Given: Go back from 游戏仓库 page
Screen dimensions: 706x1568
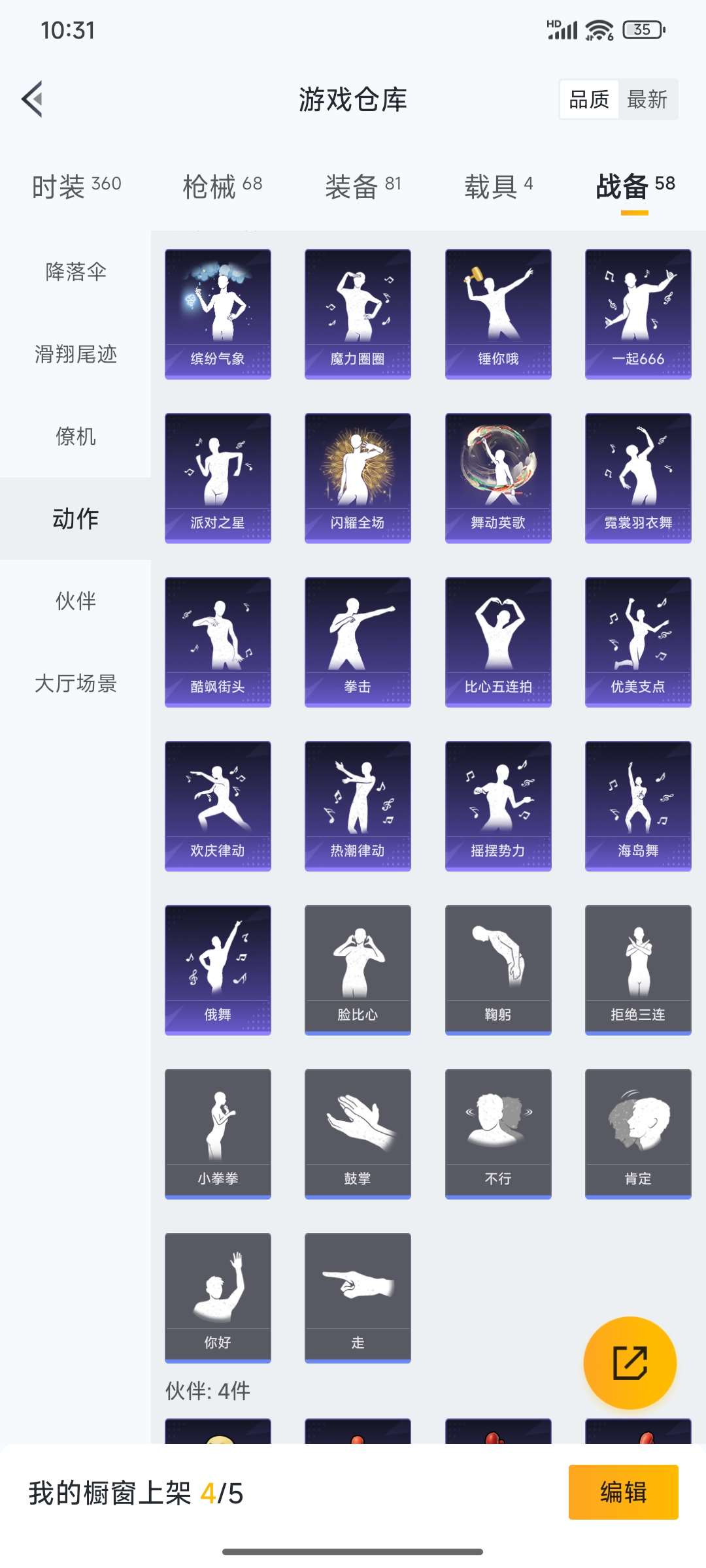Looking at the screenshot, I should click(x=33, y=99).
